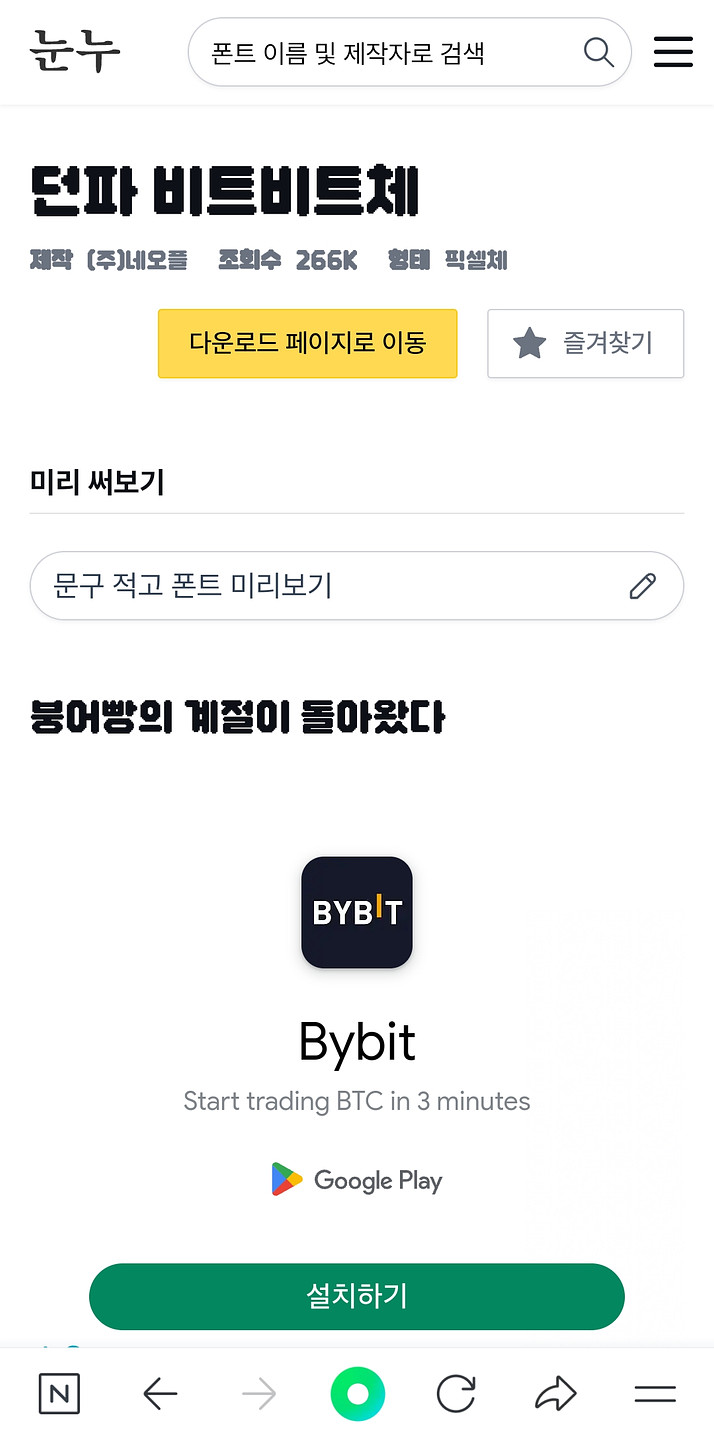Open the hamburger menu

click(673, 52)
